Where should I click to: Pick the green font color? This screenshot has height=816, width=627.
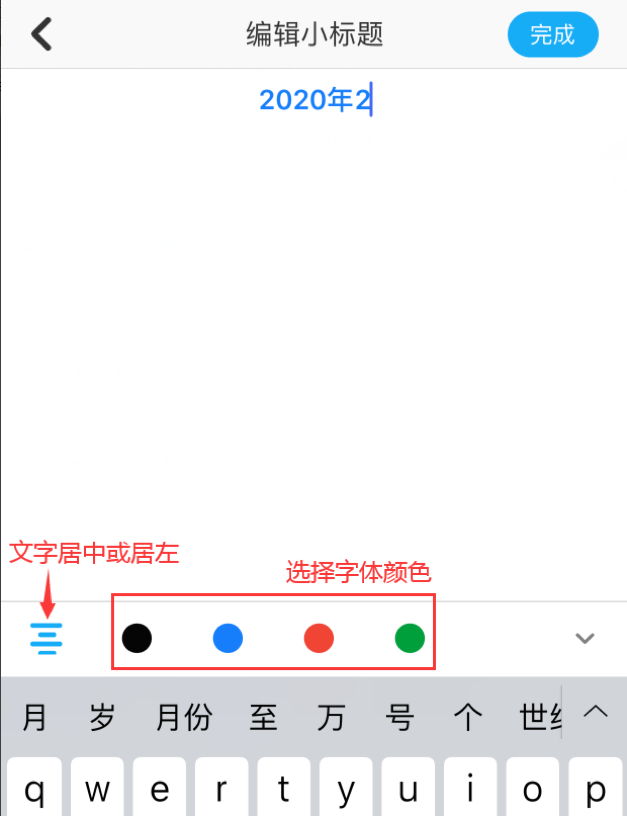point(409,637)
